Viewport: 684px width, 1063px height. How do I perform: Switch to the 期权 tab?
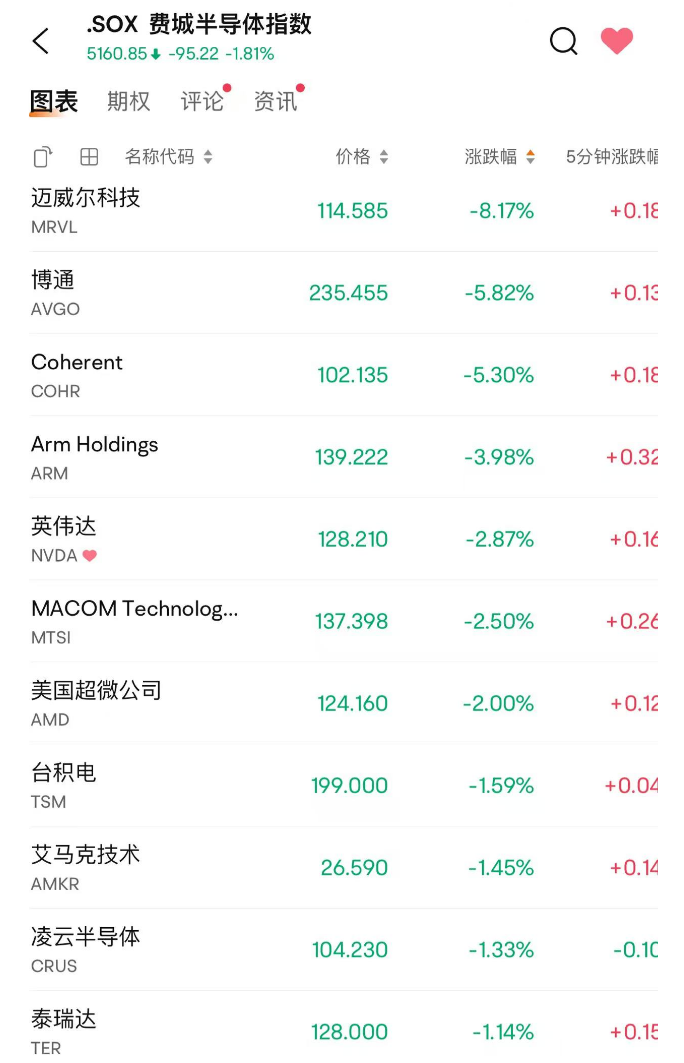coord(129,101)
